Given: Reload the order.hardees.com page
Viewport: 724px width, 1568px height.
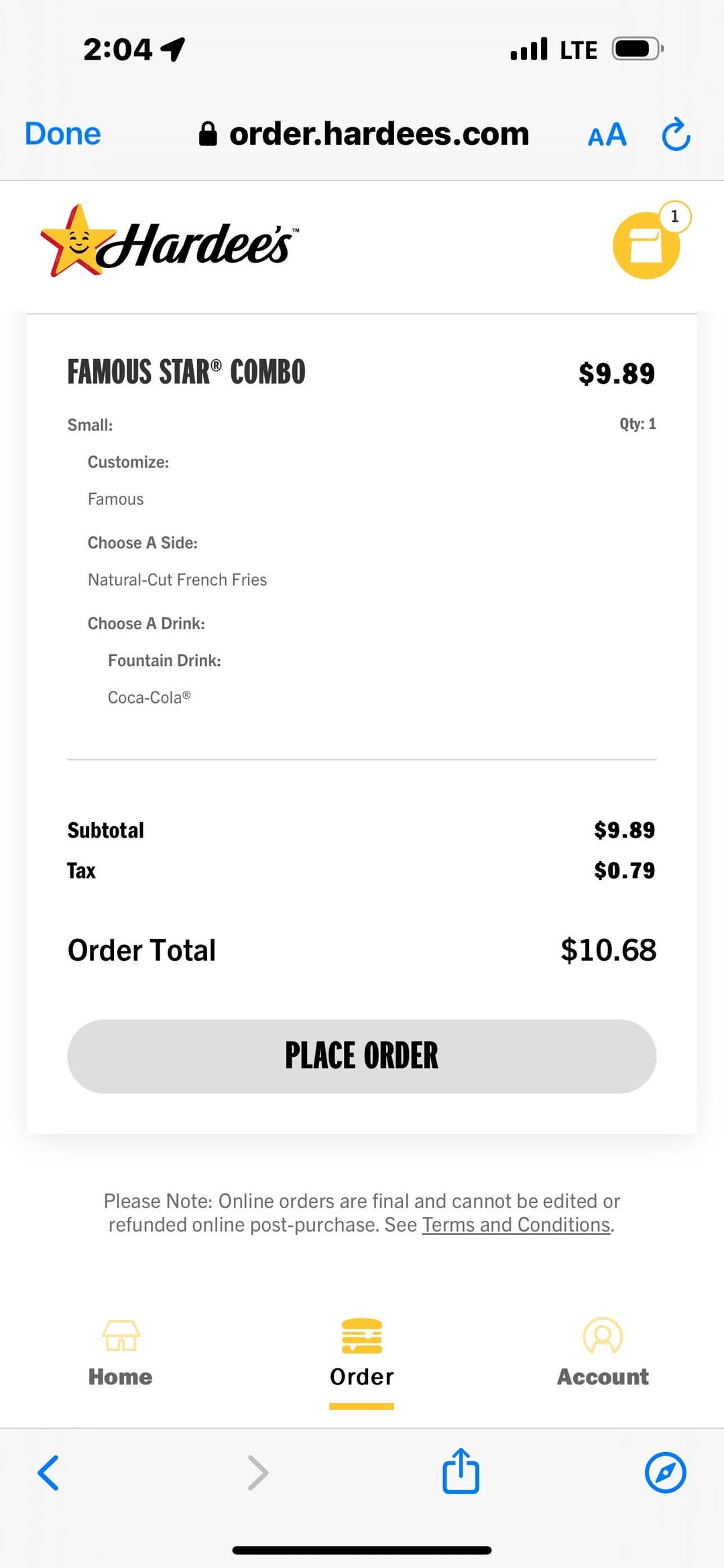Looking at the screenshot, I should pyautogui.click(x=676, y=134).
